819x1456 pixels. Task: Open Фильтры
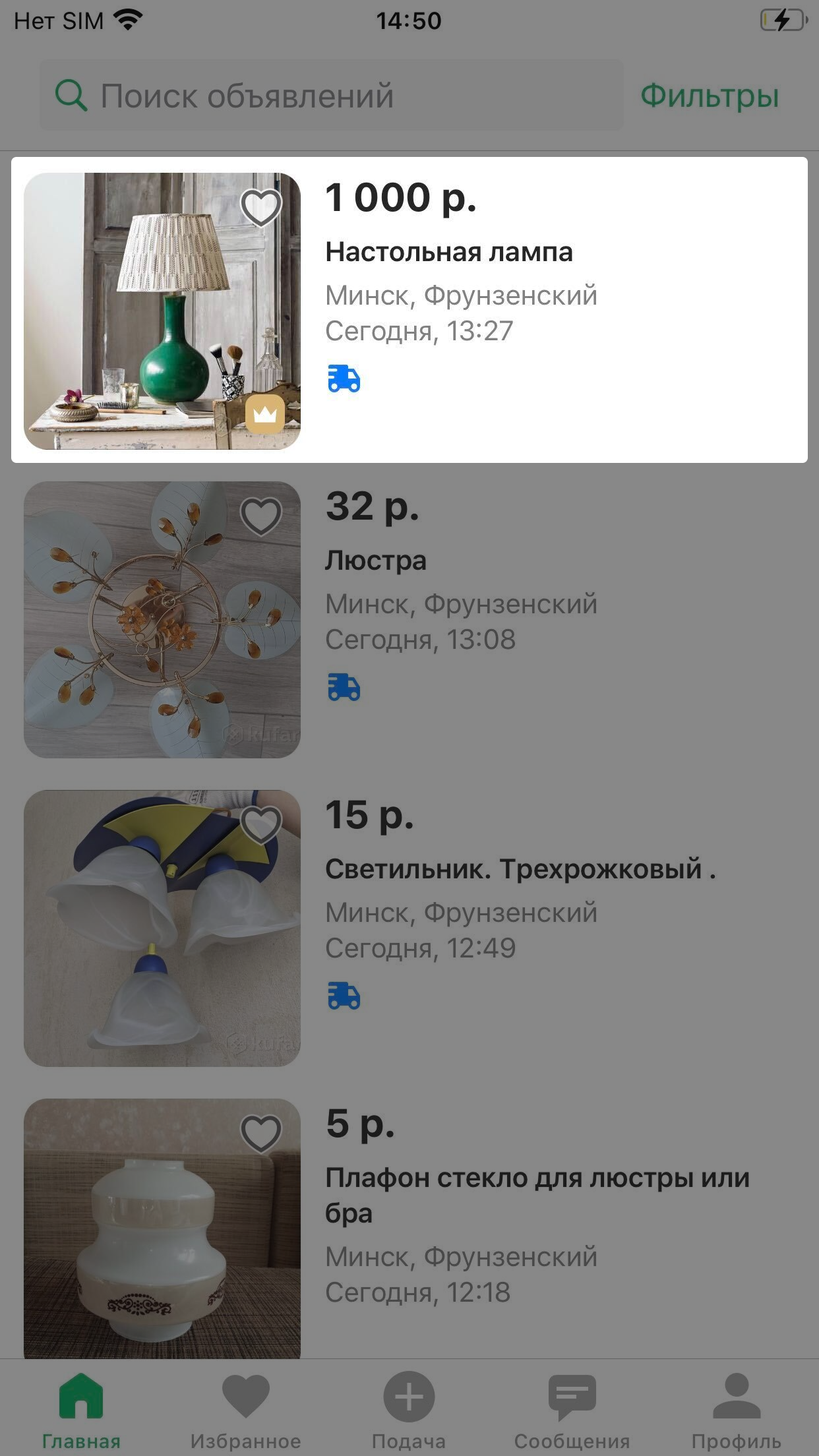tap(710, 96)
